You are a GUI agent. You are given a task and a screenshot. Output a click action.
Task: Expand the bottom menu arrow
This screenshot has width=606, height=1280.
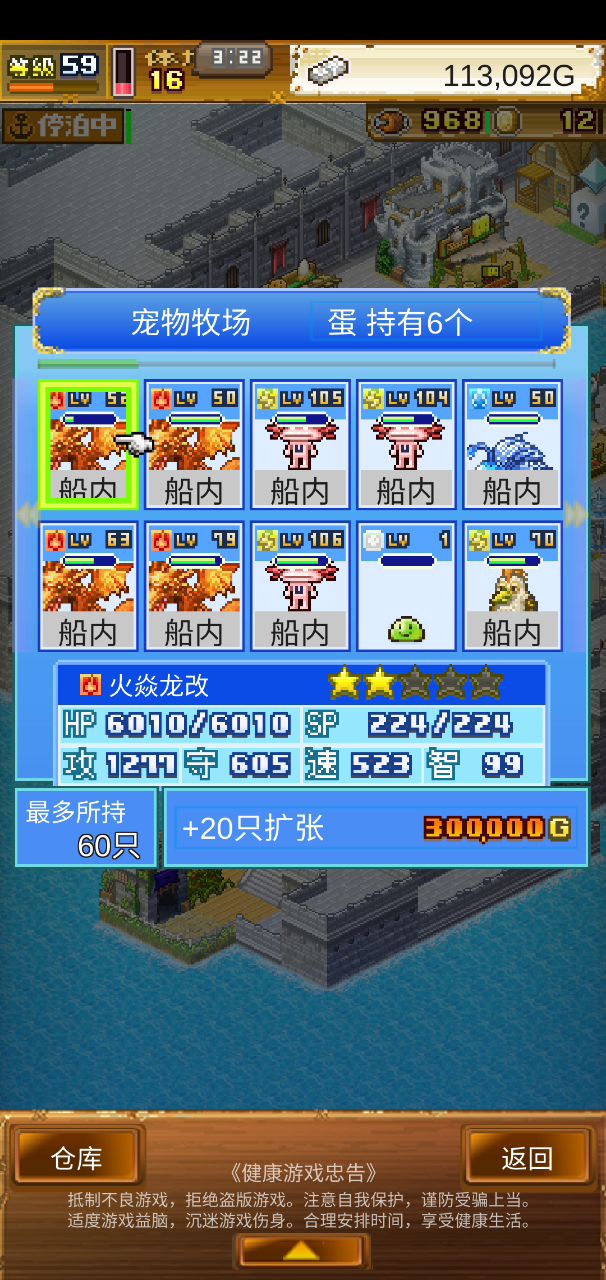[x=301, y=1251]
